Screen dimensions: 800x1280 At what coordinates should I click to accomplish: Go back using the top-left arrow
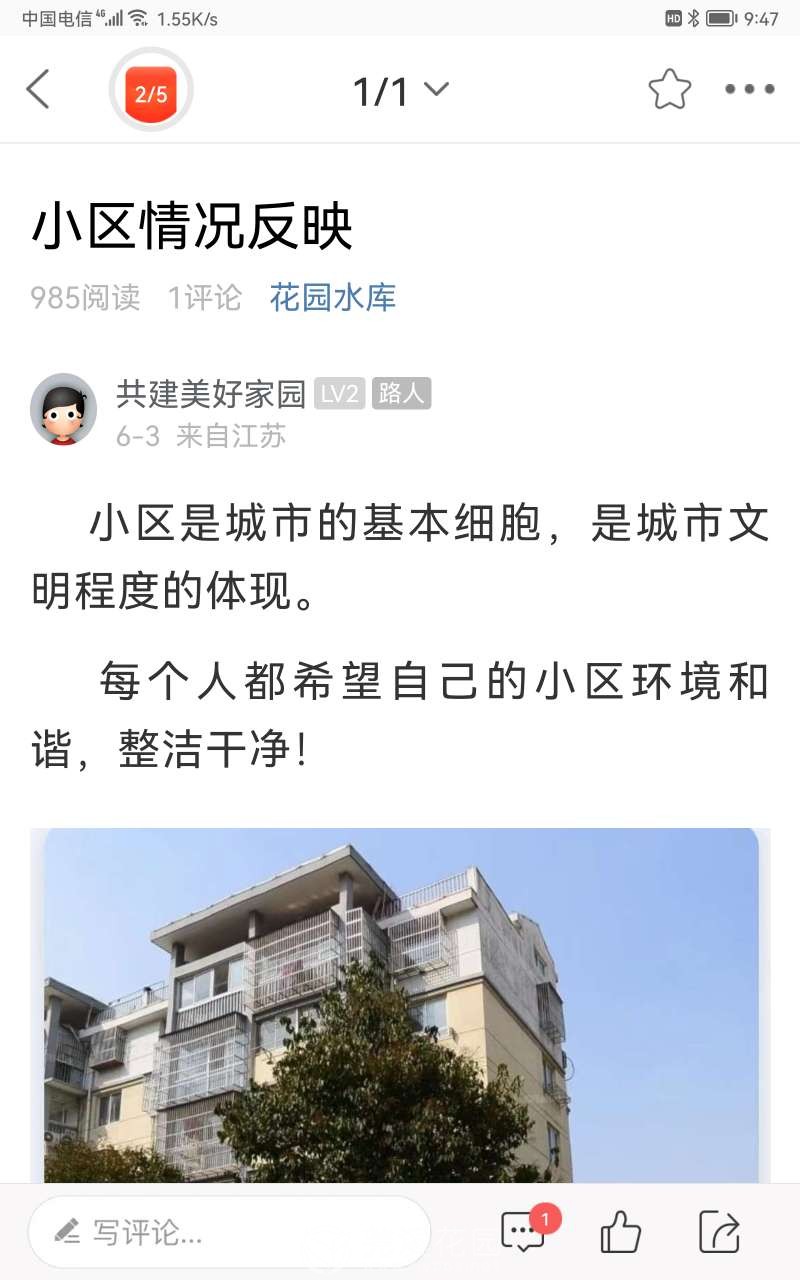38,90
